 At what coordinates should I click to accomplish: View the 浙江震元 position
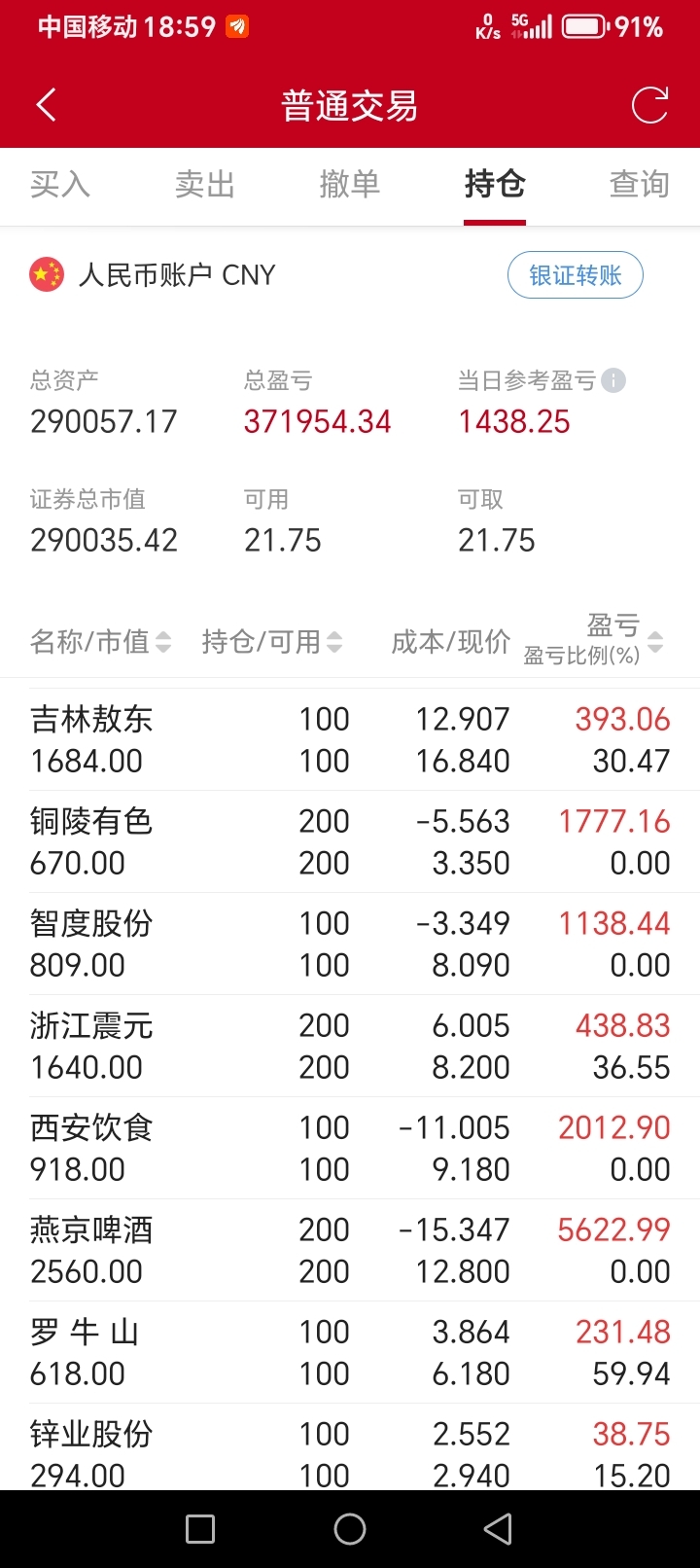[x=350, y=1046]
